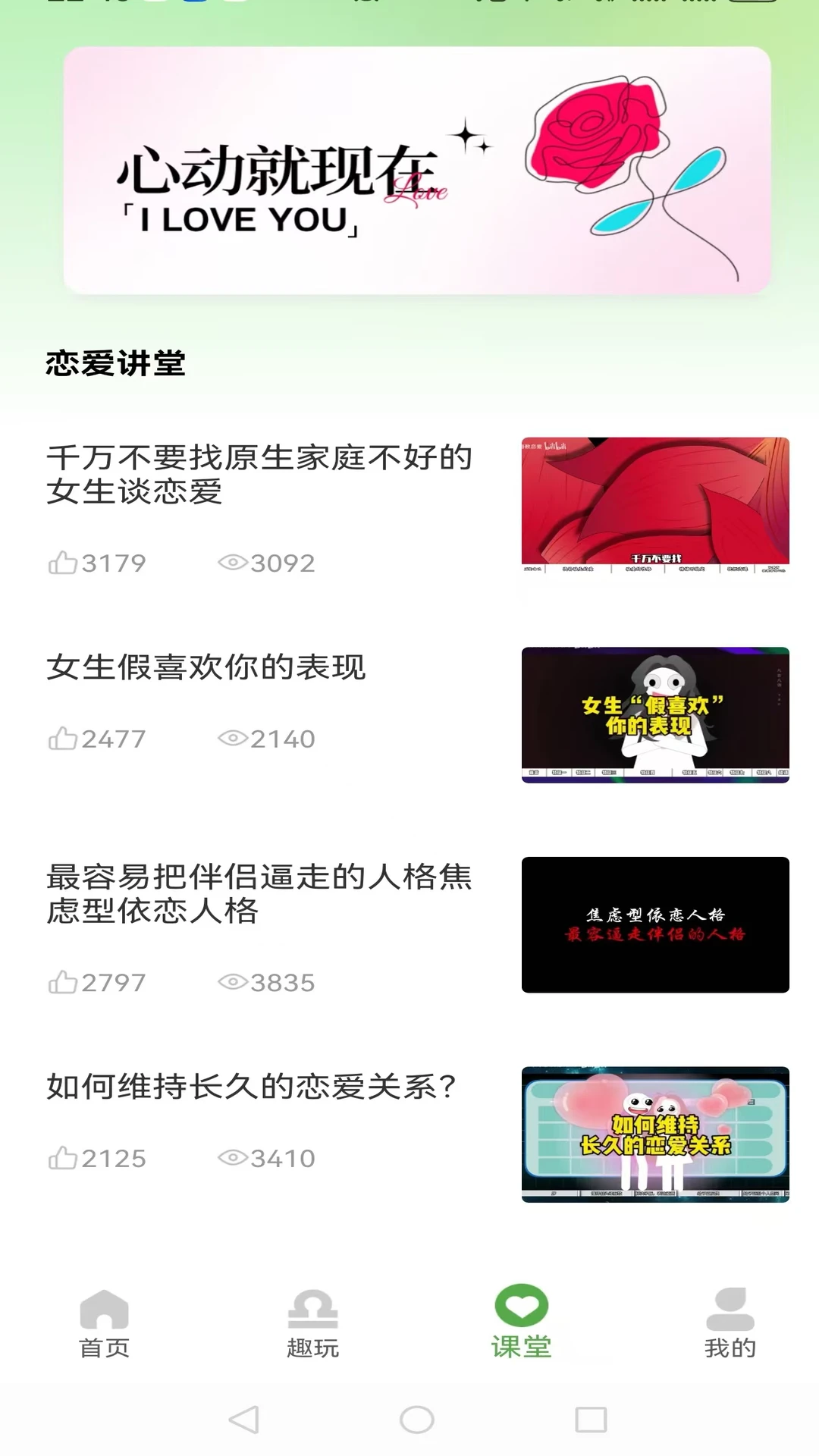Screen dimensions: 819x1456
Task: Open article 千万不要找原生家庭不好的女生谈恋爱
Action: (x=259, y=475)
